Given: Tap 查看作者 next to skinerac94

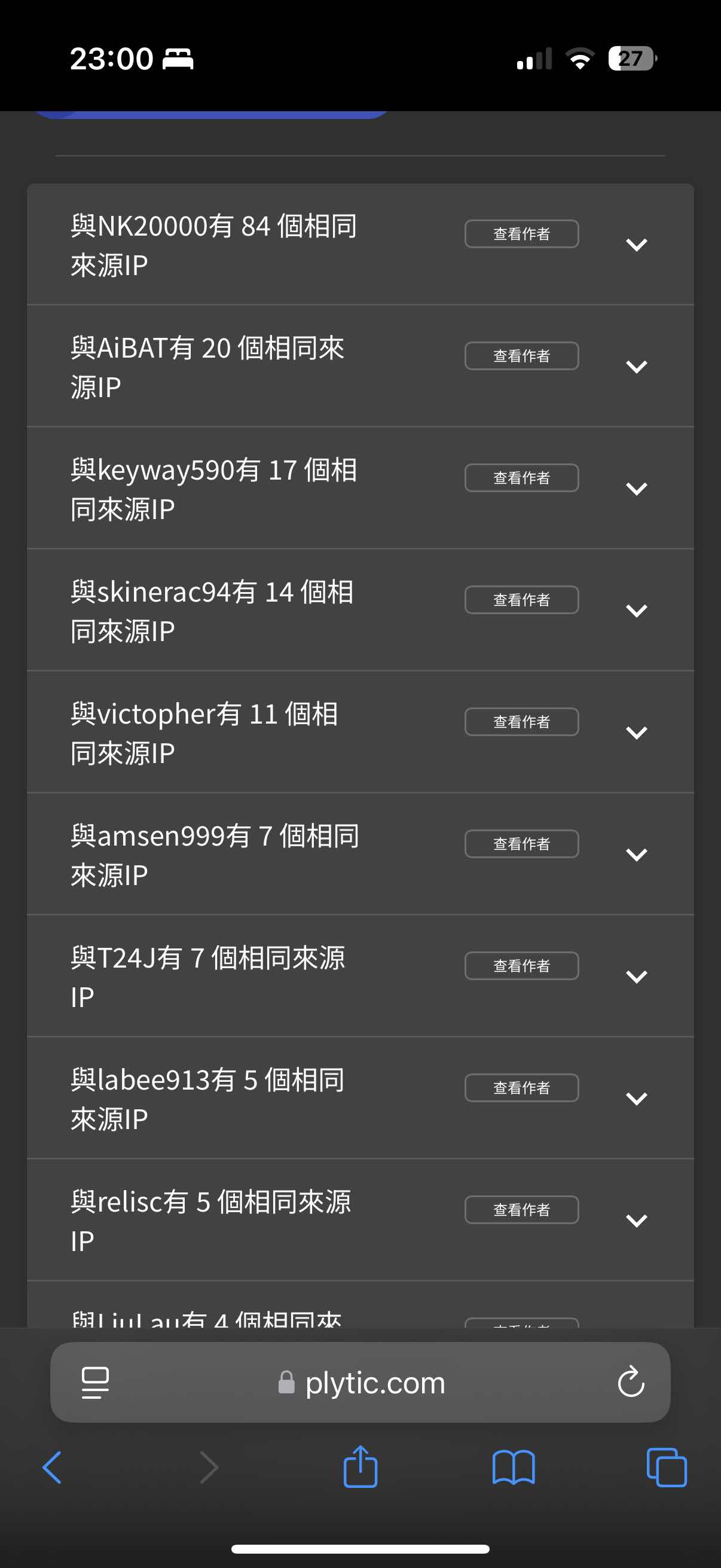Looking at the screenshot, I should 521,600.
